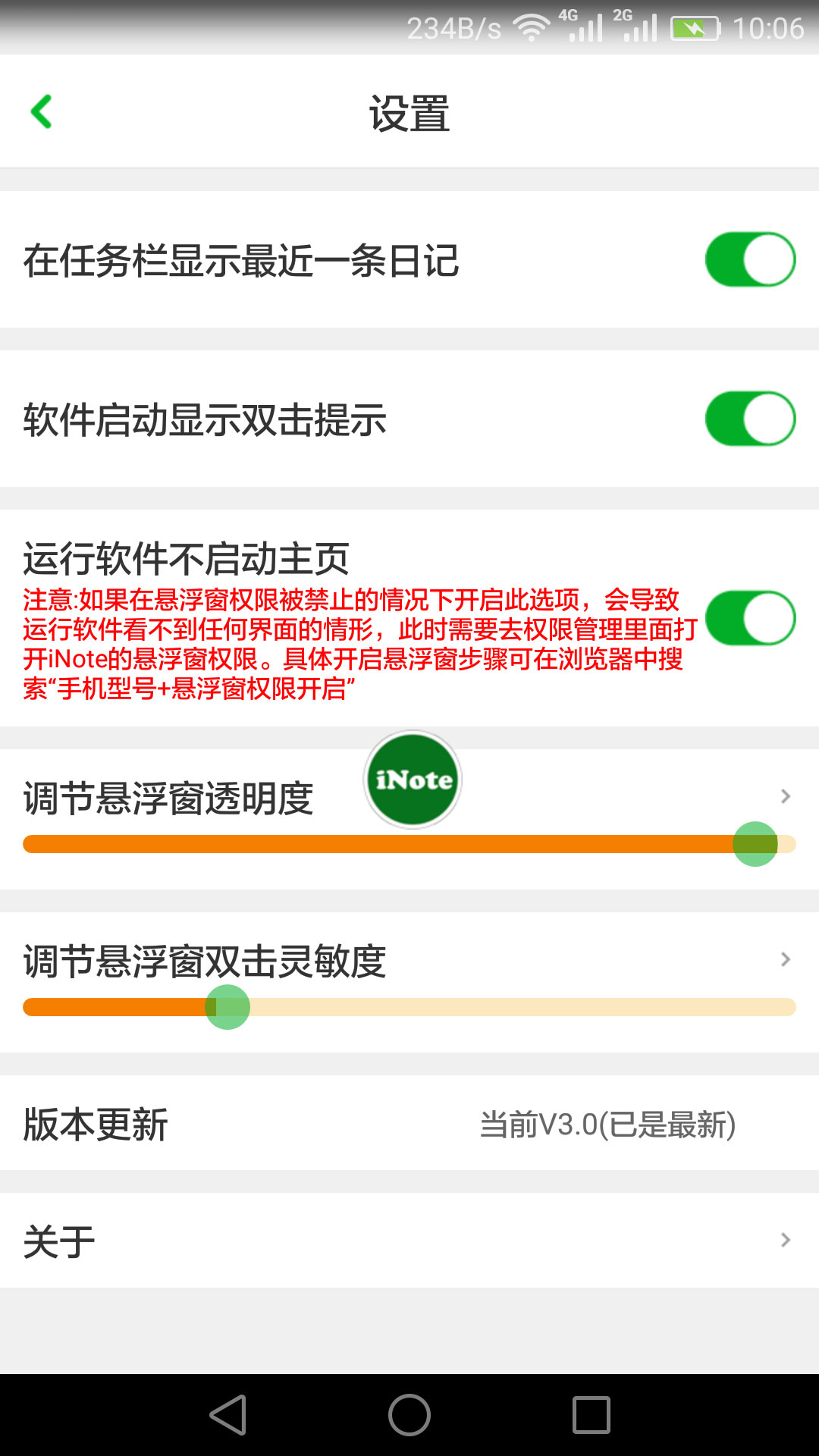
Task: Expand 调节悬浮窗双击灵敏度 chevron
Action: tap(785, 959)
